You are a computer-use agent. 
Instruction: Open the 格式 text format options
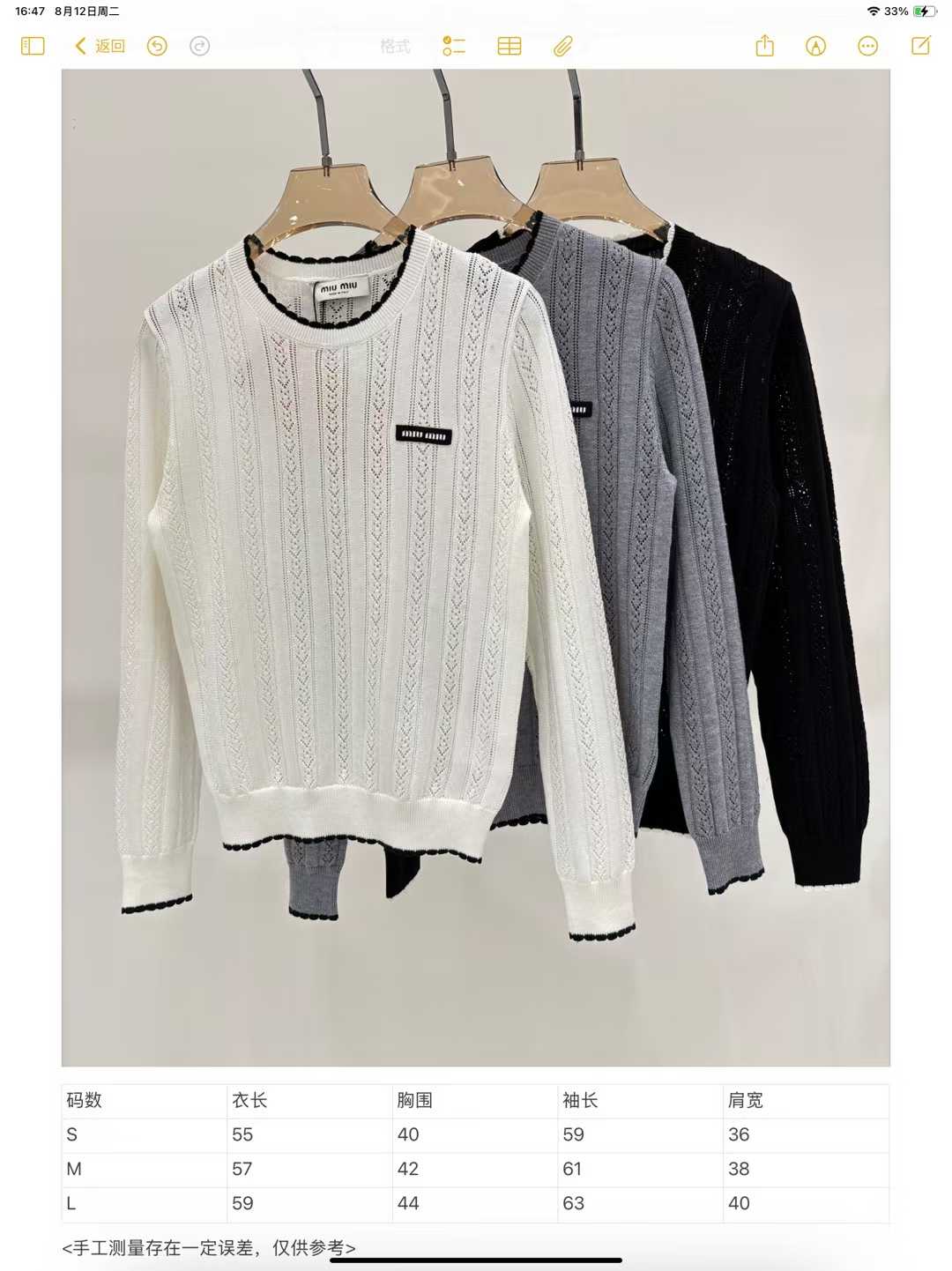pyautogui.click(x=395, y=46)
